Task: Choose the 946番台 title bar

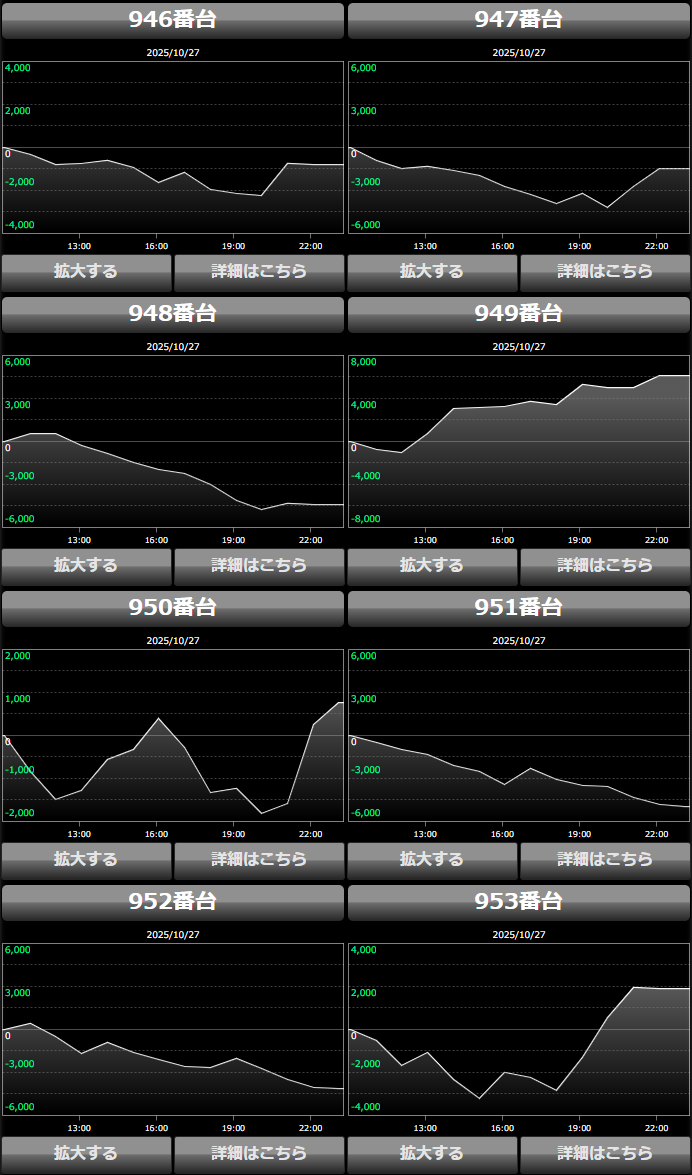Action: point(173,20)
